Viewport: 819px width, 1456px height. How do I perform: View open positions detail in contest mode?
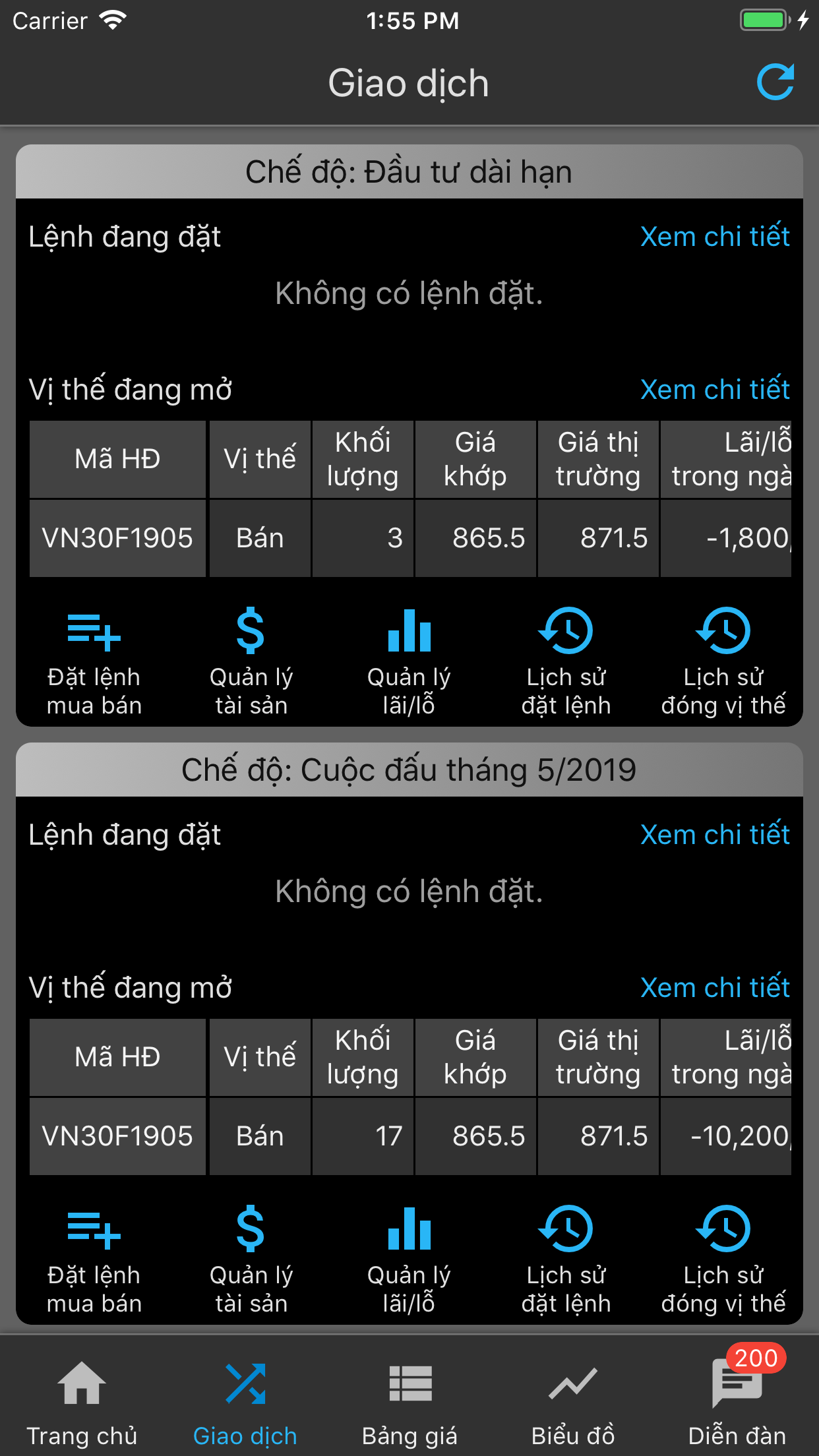pos(714,987)
